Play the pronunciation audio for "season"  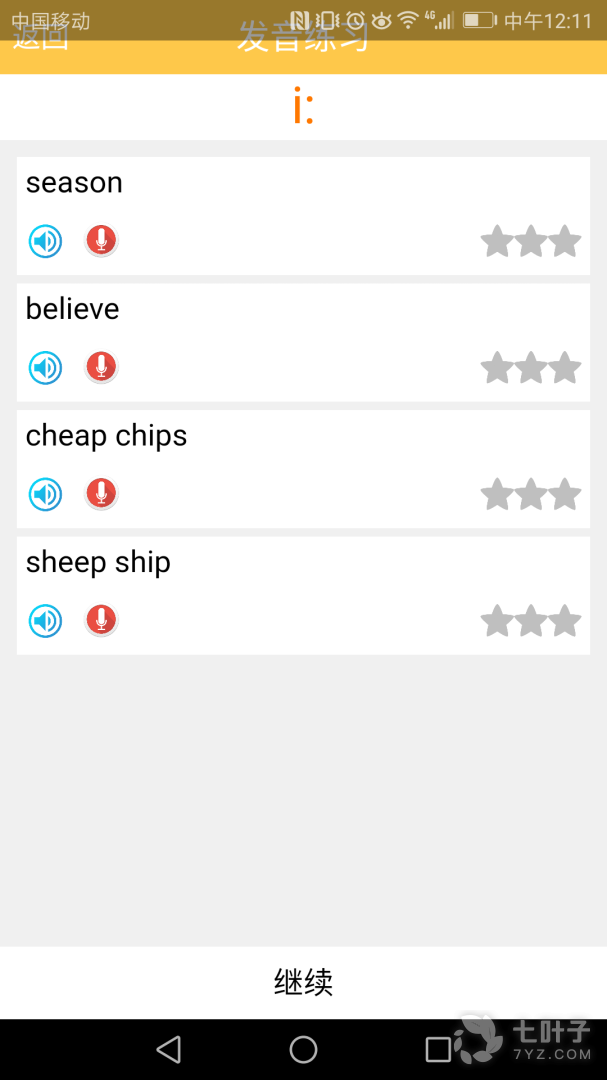(45, 241)
